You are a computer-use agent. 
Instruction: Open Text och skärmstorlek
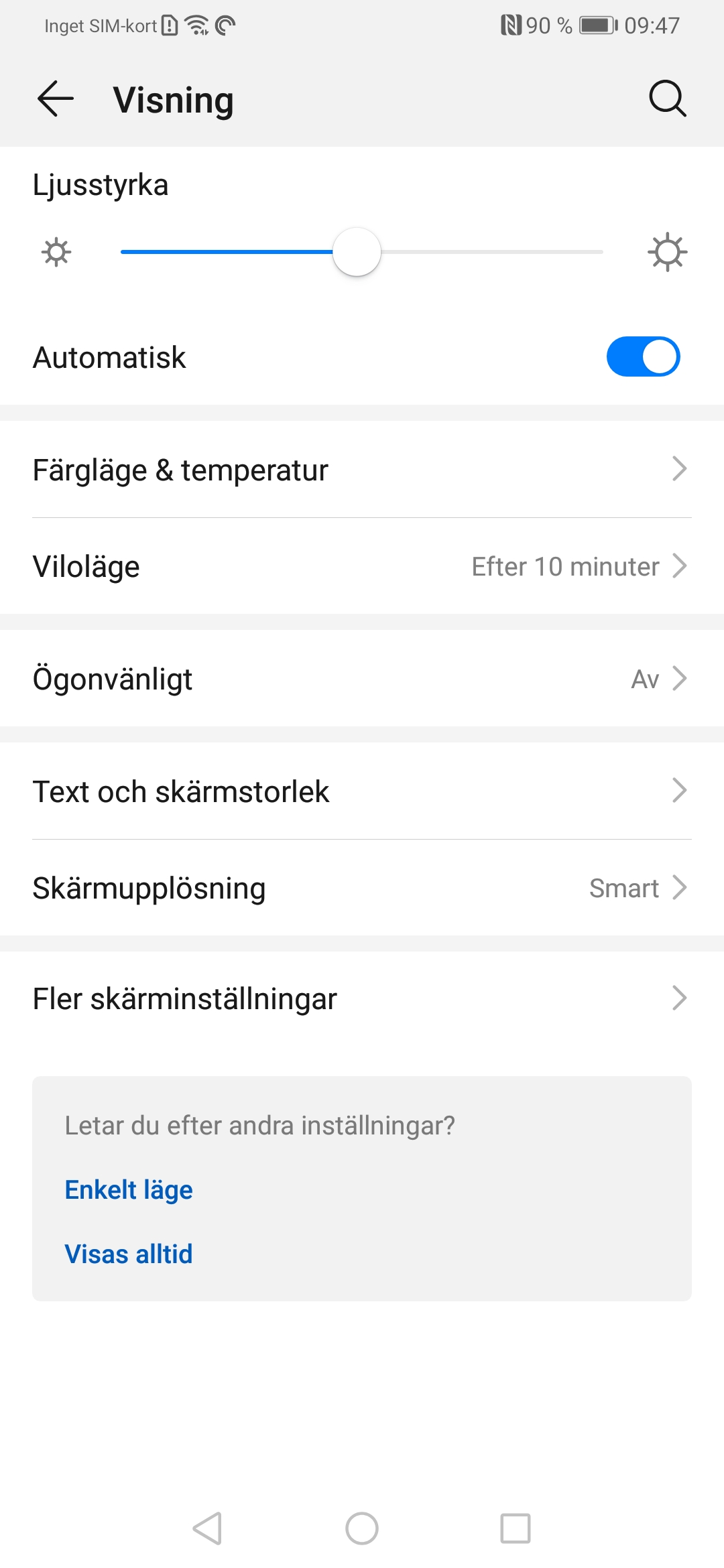point(362,791)
